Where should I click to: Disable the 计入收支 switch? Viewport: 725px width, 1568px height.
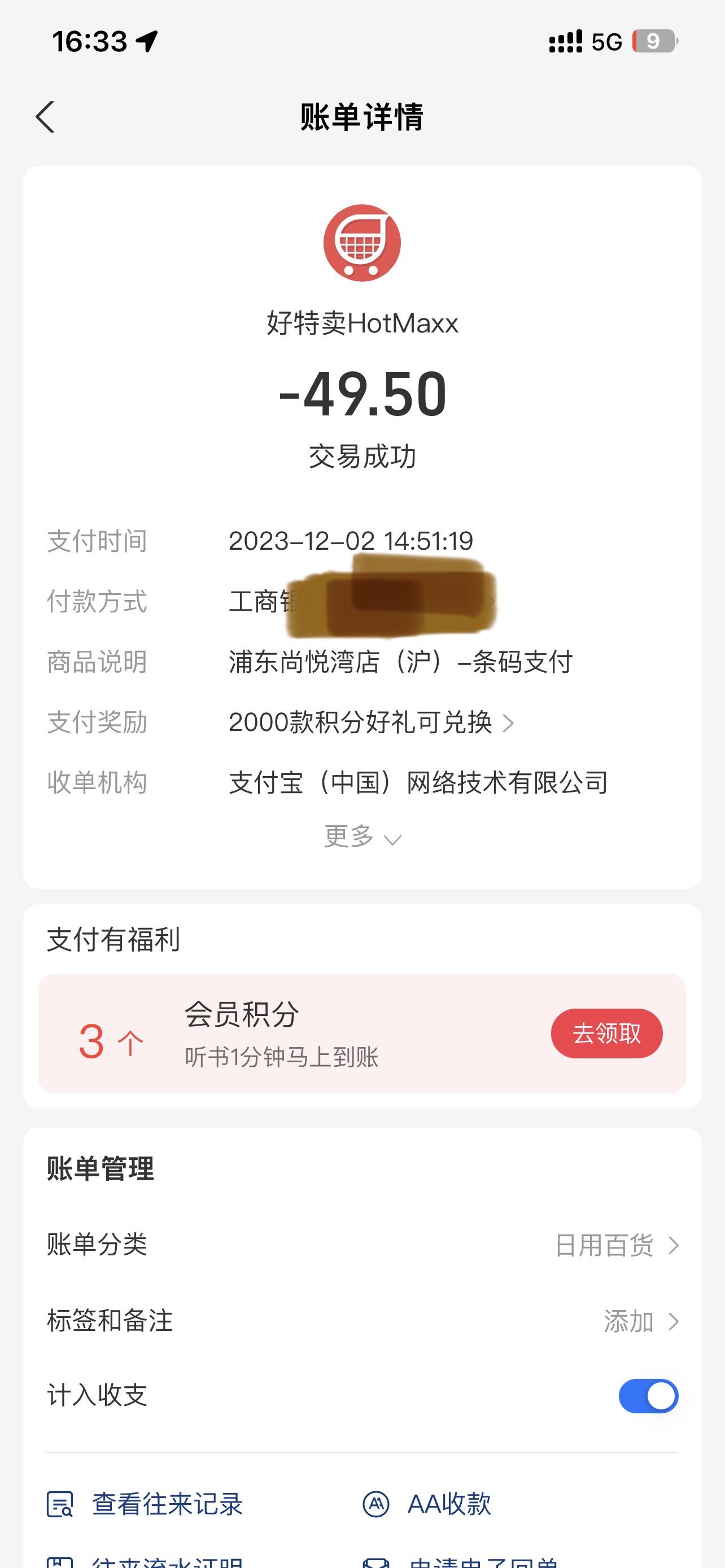pos(648,1396)
